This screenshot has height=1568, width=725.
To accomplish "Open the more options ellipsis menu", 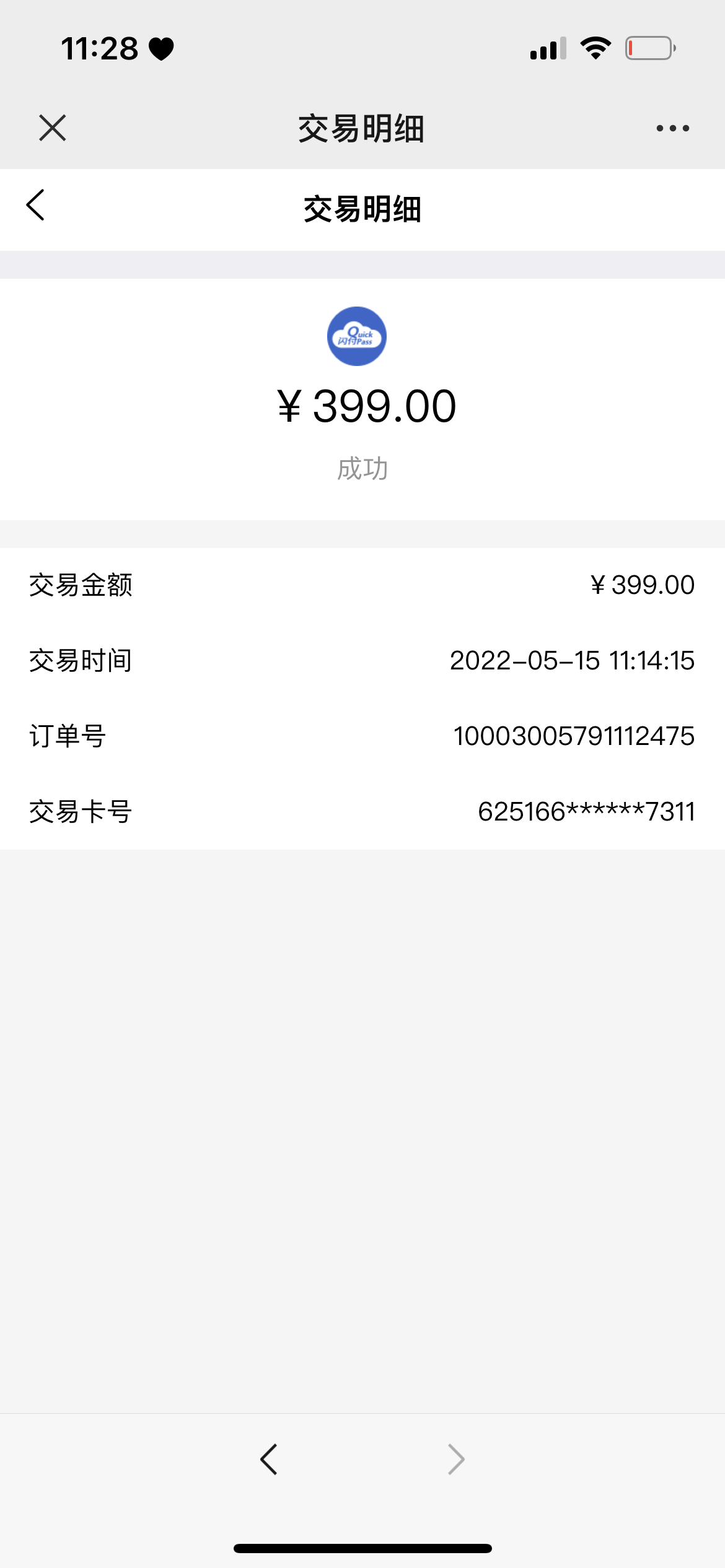I will (x=674, y=128).
